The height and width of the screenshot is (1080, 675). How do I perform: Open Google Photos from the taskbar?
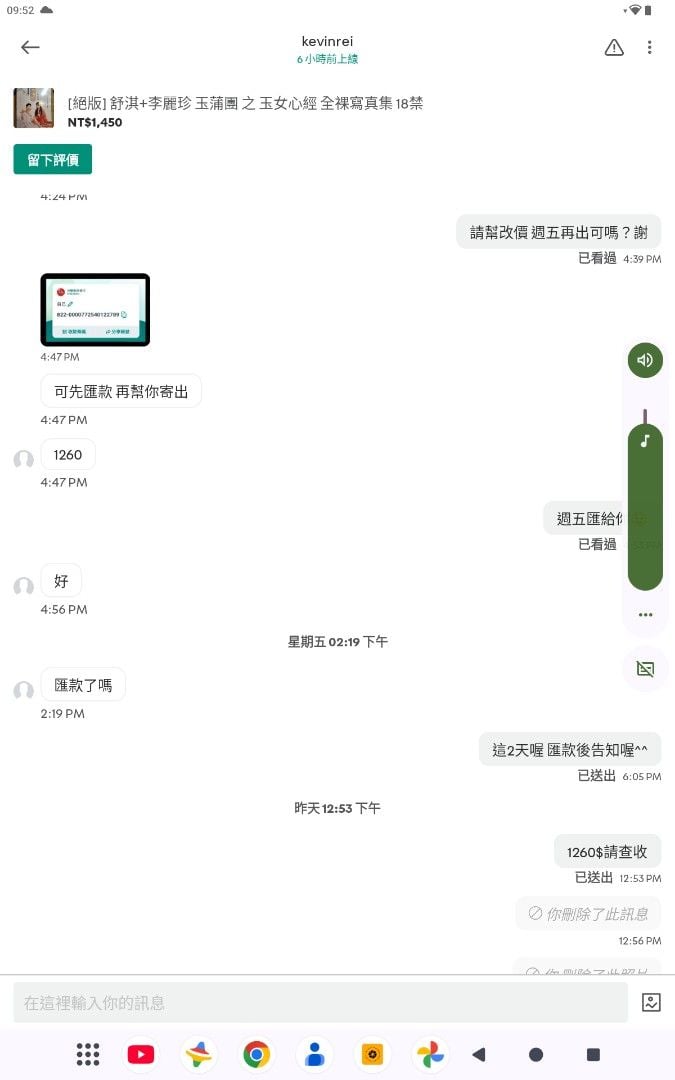(x=430, y=1054)
